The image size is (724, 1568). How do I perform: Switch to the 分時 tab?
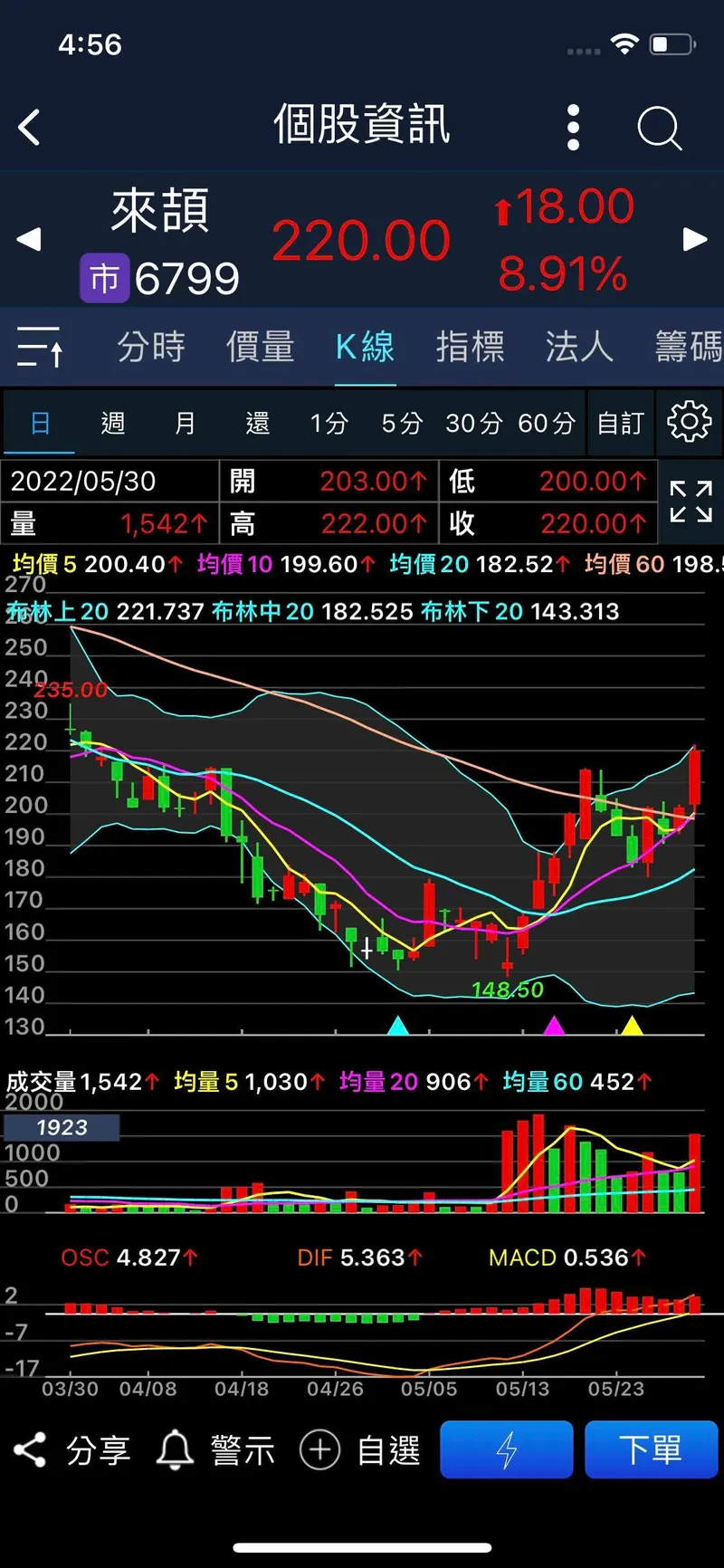[151, 347]
